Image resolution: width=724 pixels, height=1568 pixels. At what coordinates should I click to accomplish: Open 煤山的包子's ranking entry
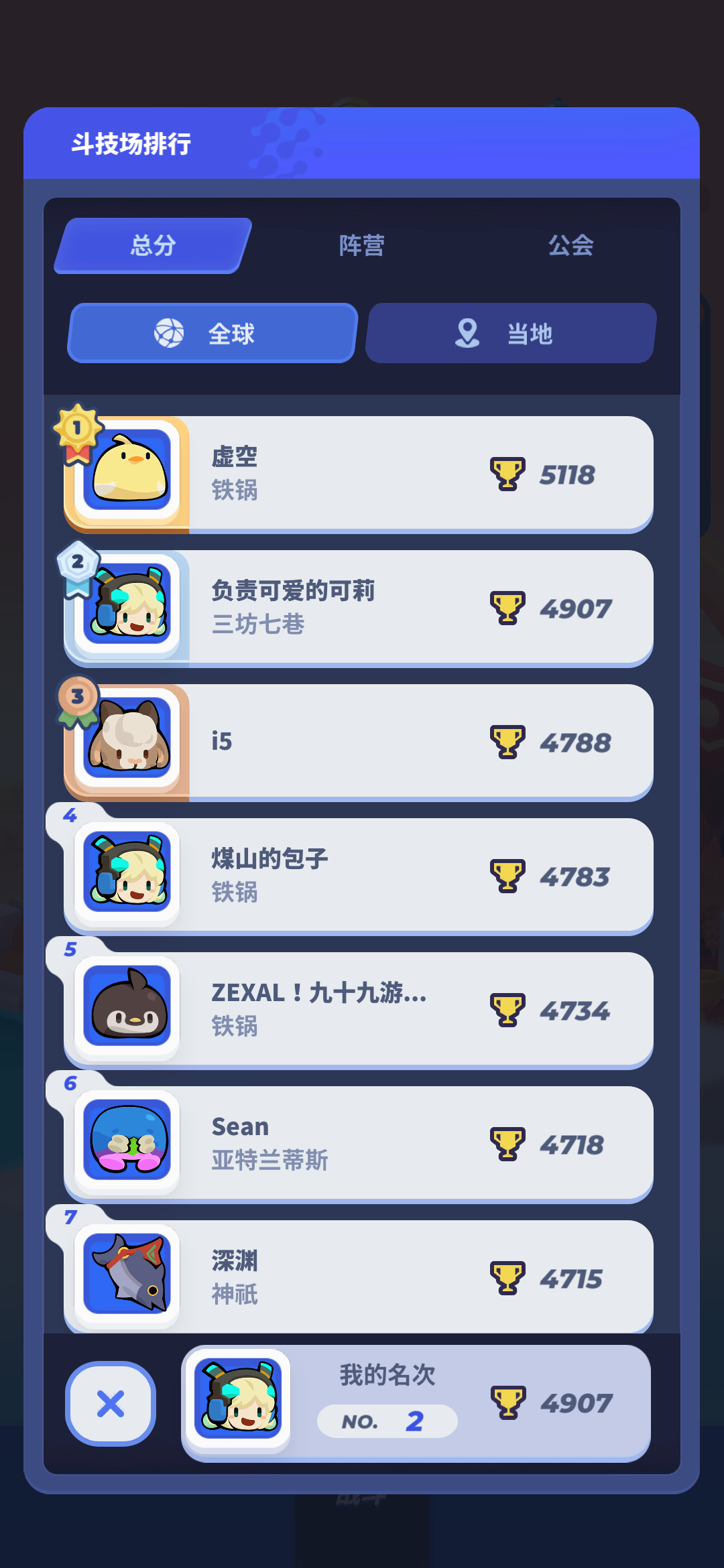point(359,876)
